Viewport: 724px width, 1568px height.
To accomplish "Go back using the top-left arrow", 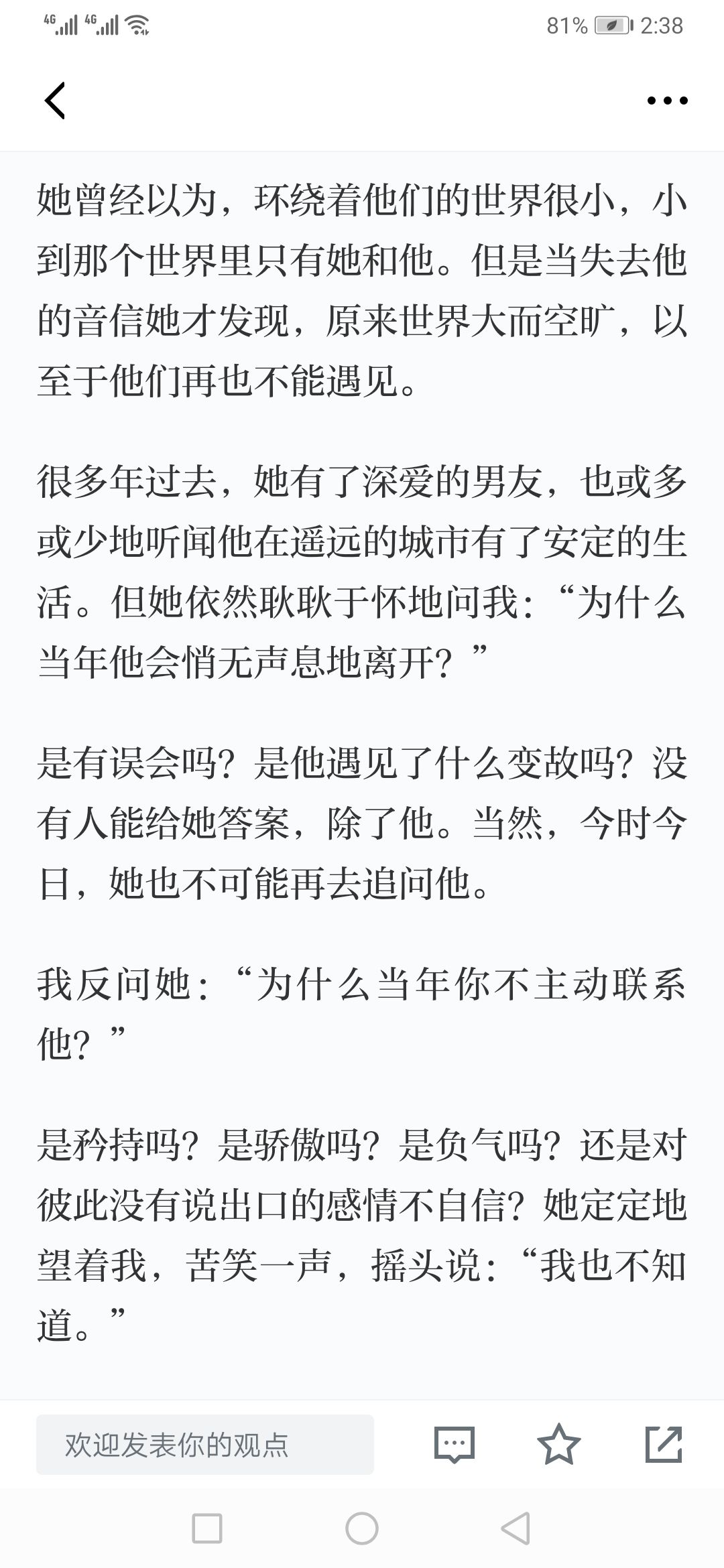I will [55, 101].
